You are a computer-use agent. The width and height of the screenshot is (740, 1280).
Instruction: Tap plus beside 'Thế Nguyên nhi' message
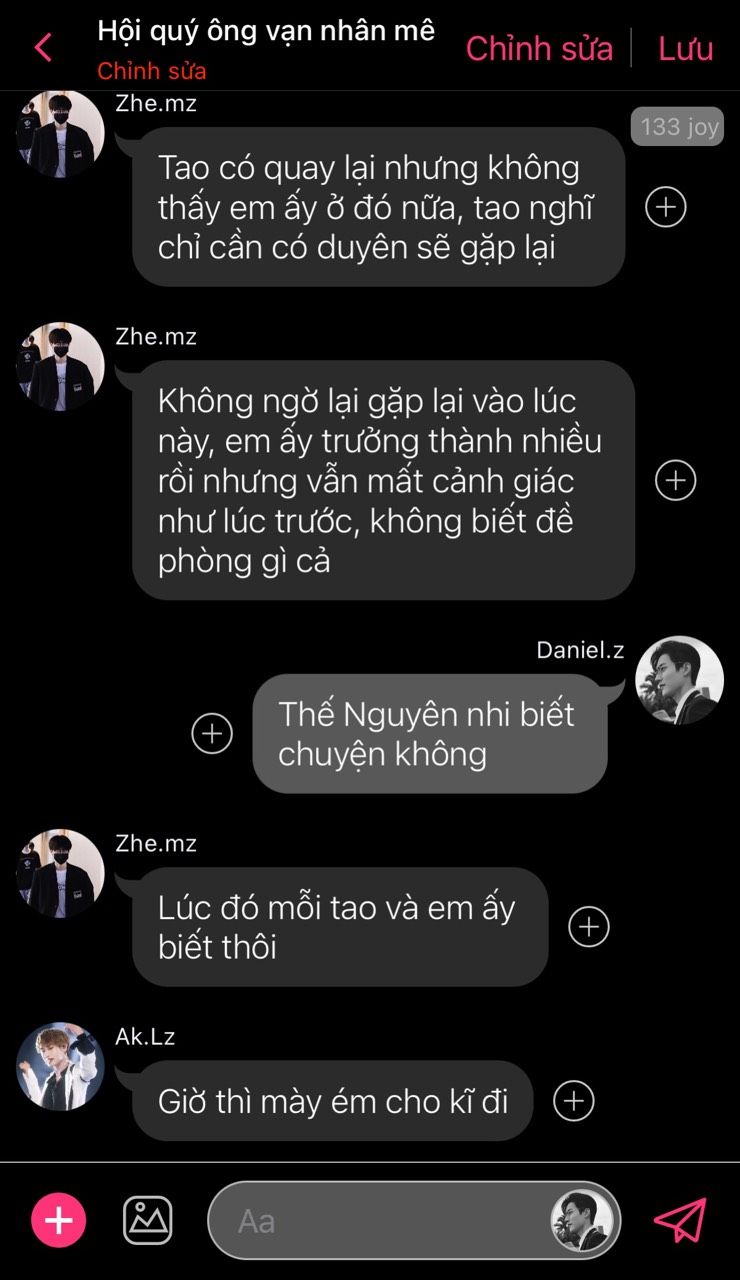point(212,733)
